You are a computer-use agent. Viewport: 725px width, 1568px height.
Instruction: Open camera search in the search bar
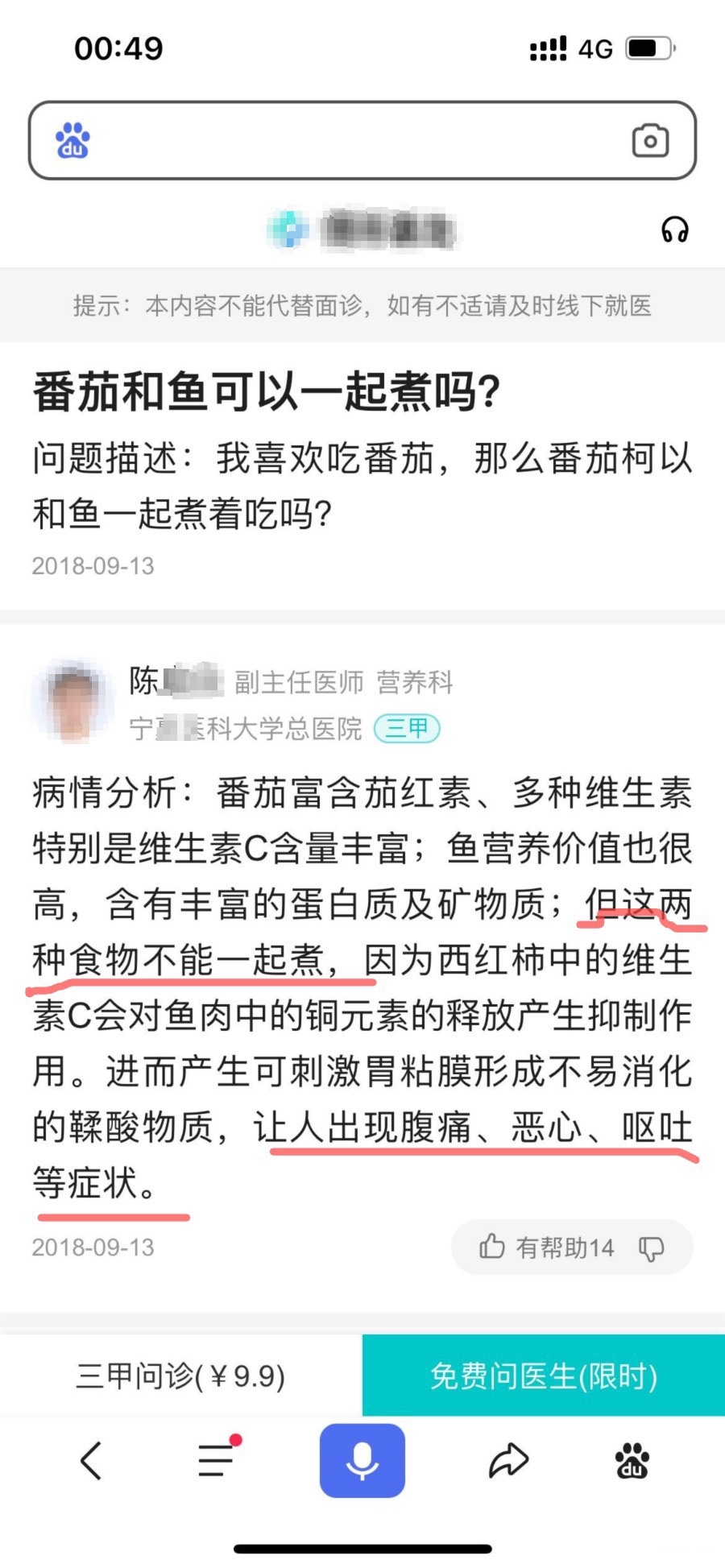coord(649,141)
